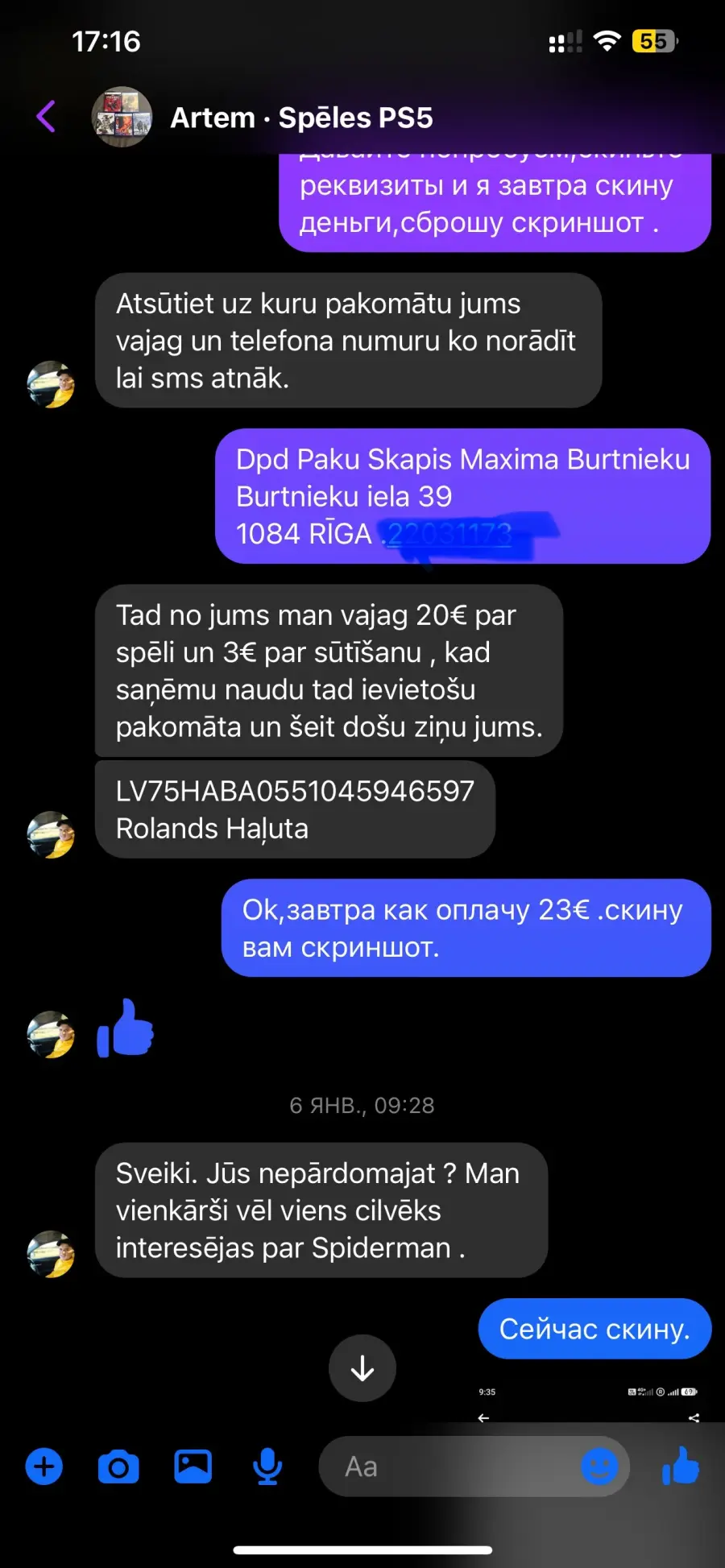
Task: Tap the phone number link in Dpd message
Action: 449,533
